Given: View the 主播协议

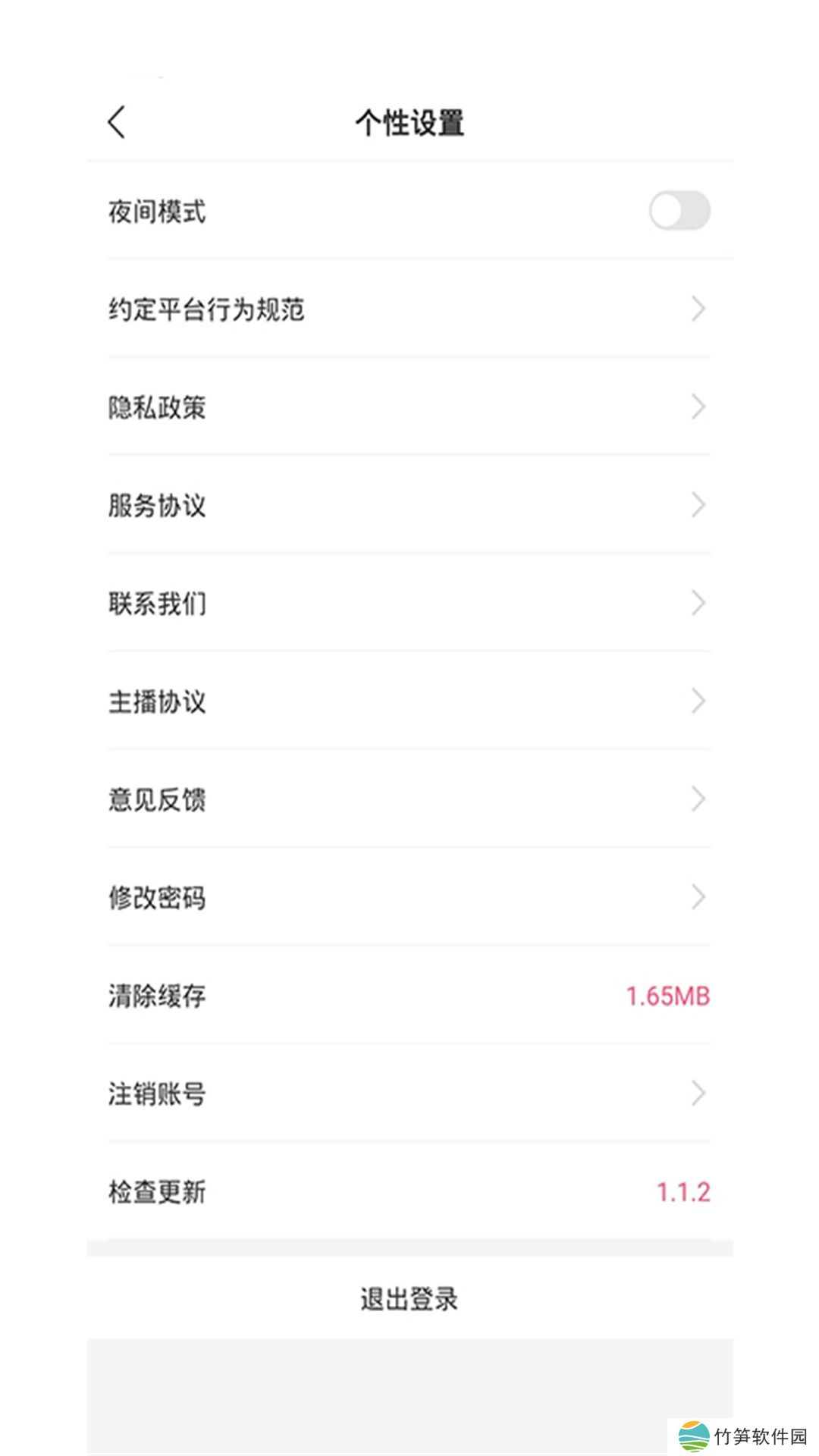Looking at the screenshot, I should click(409, 701).
